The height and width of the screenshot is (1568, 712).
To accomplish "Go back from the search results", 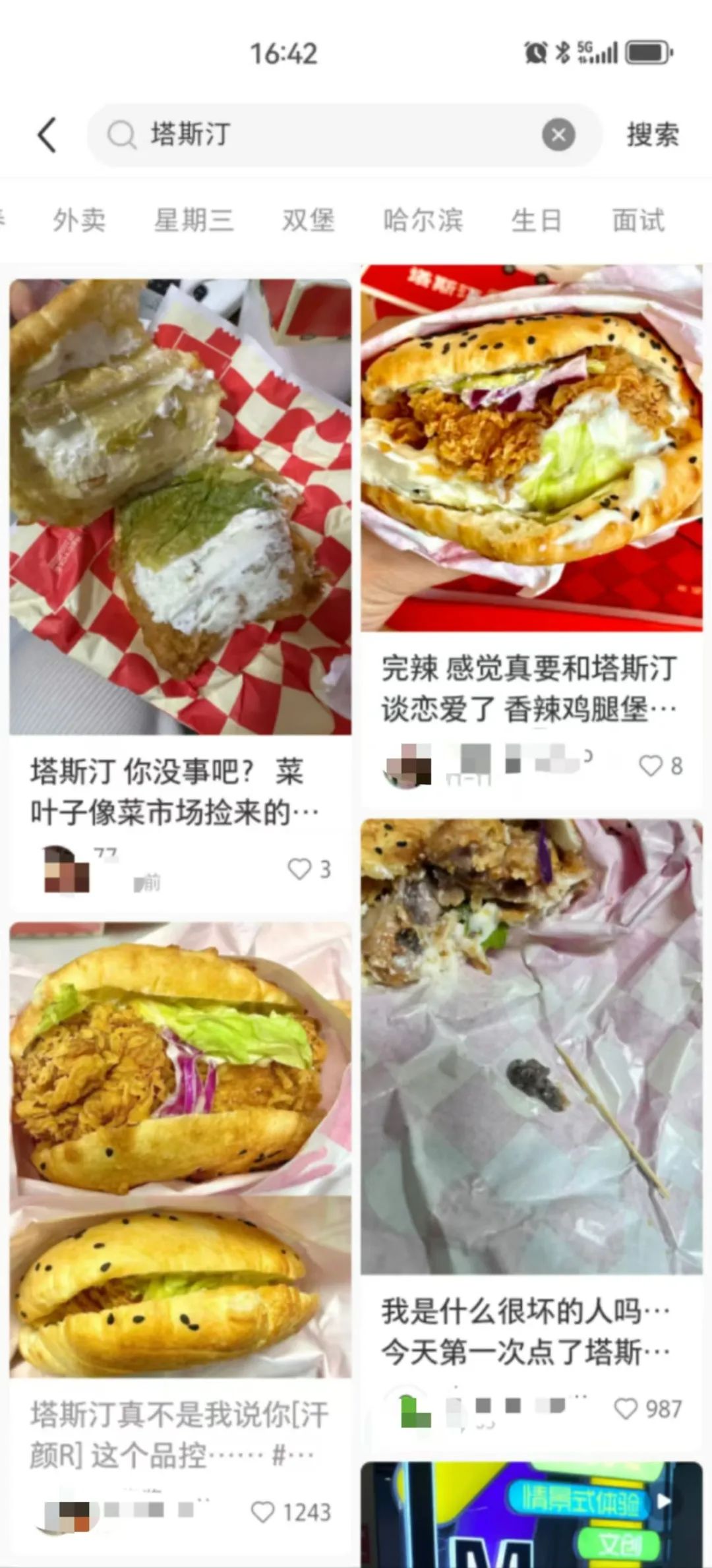I will tap(47, 135).
